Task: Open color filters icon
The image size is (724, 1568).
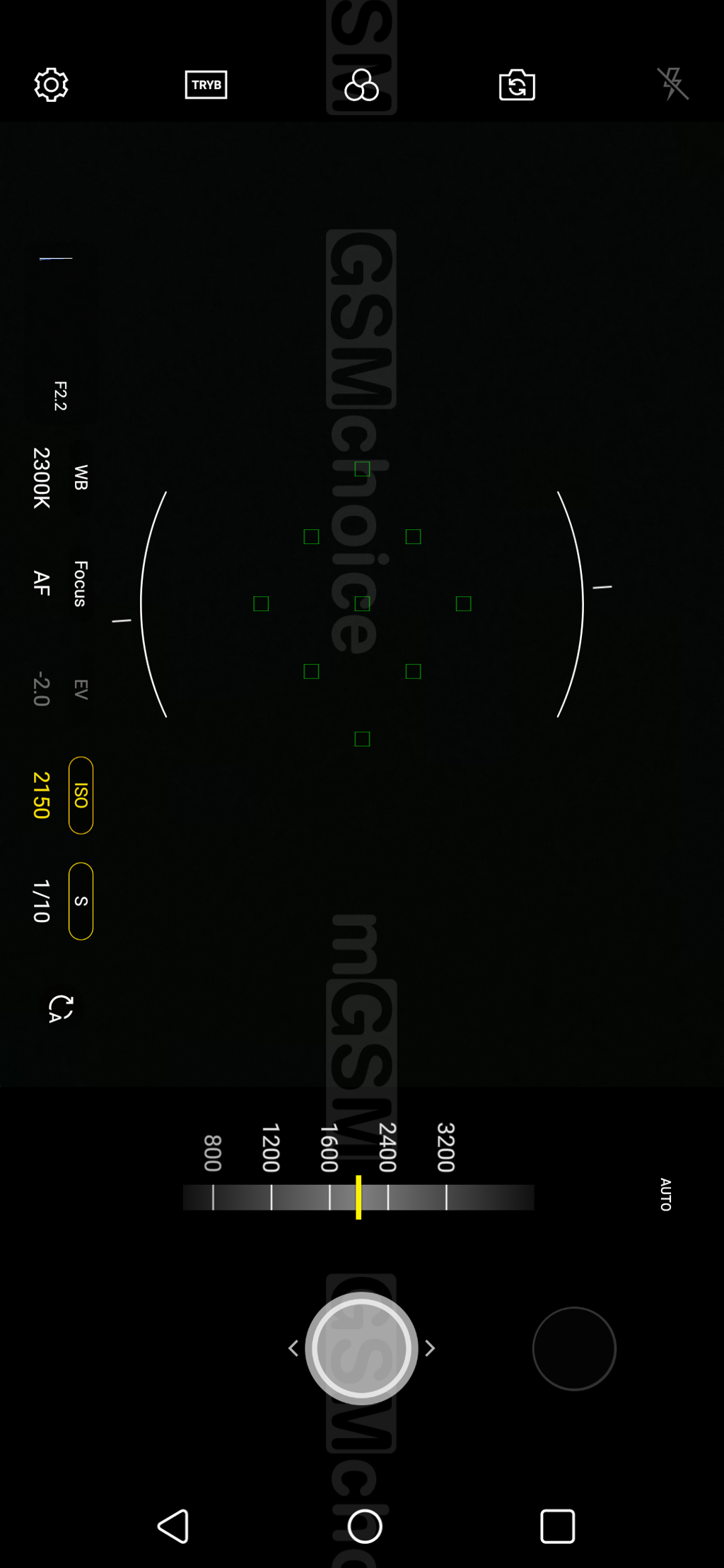Action: [x=361, y=86]
